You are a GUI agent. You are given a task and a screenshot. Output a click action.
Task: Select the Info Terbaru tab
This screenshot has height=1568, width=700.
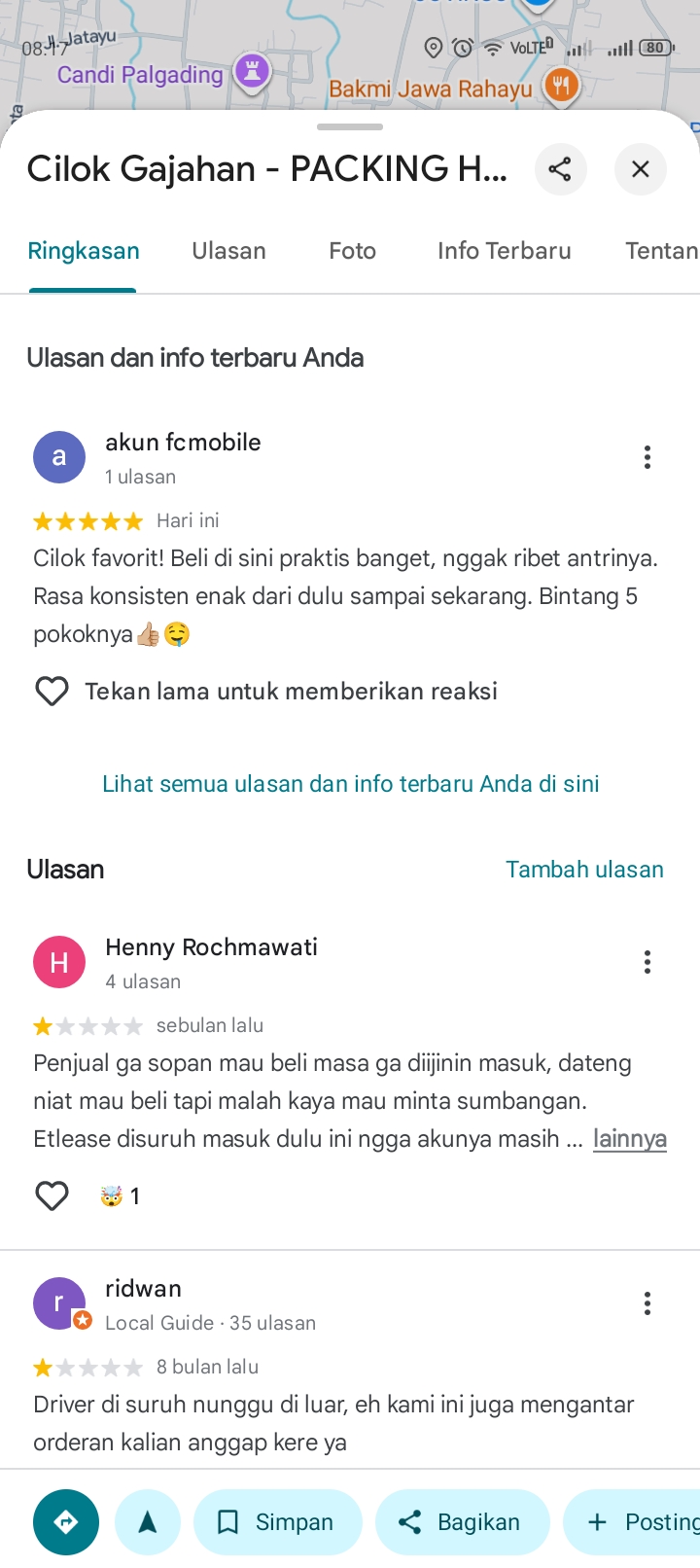pos(504,251)
